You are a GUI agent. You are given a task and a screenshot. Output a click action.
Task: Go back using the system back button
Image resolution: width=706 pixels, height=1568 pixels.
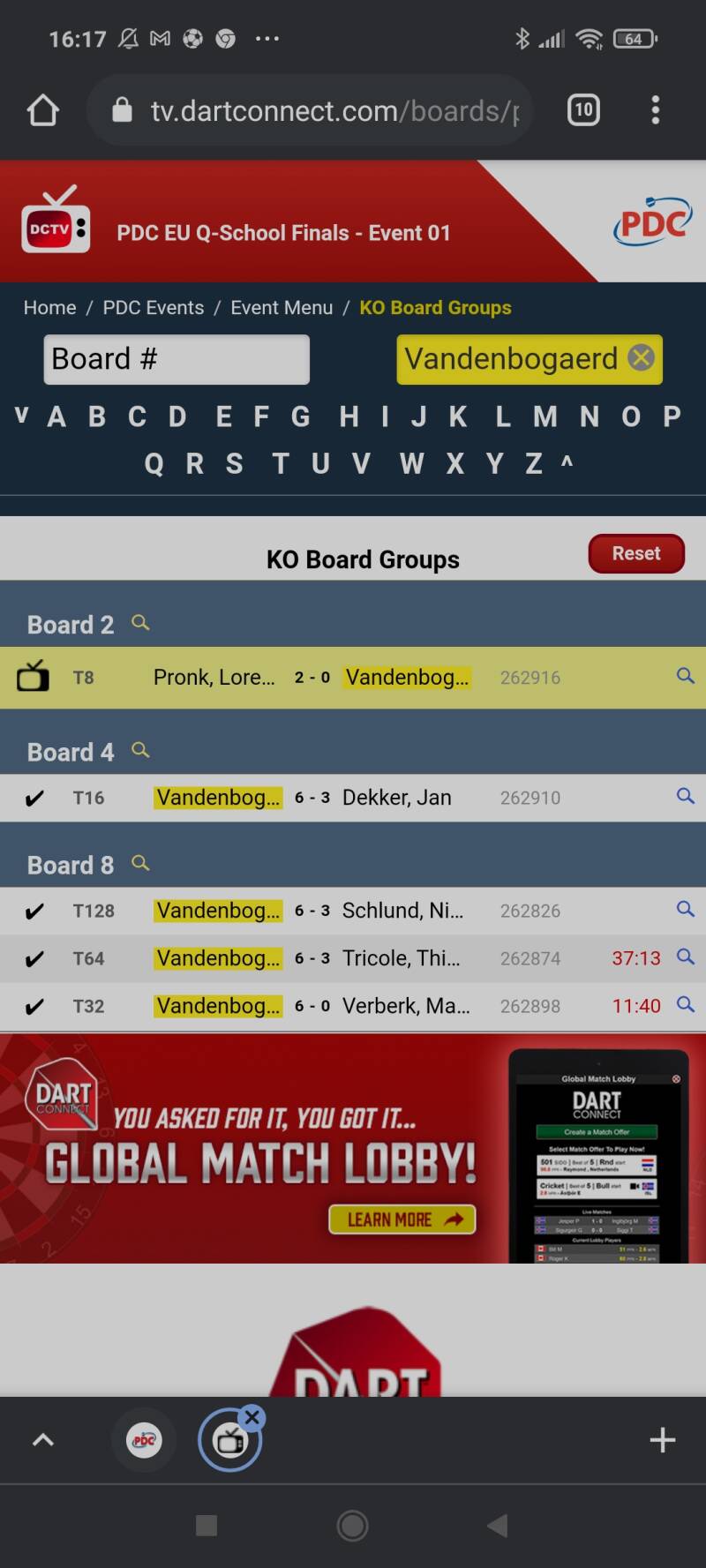[498, 1526]
